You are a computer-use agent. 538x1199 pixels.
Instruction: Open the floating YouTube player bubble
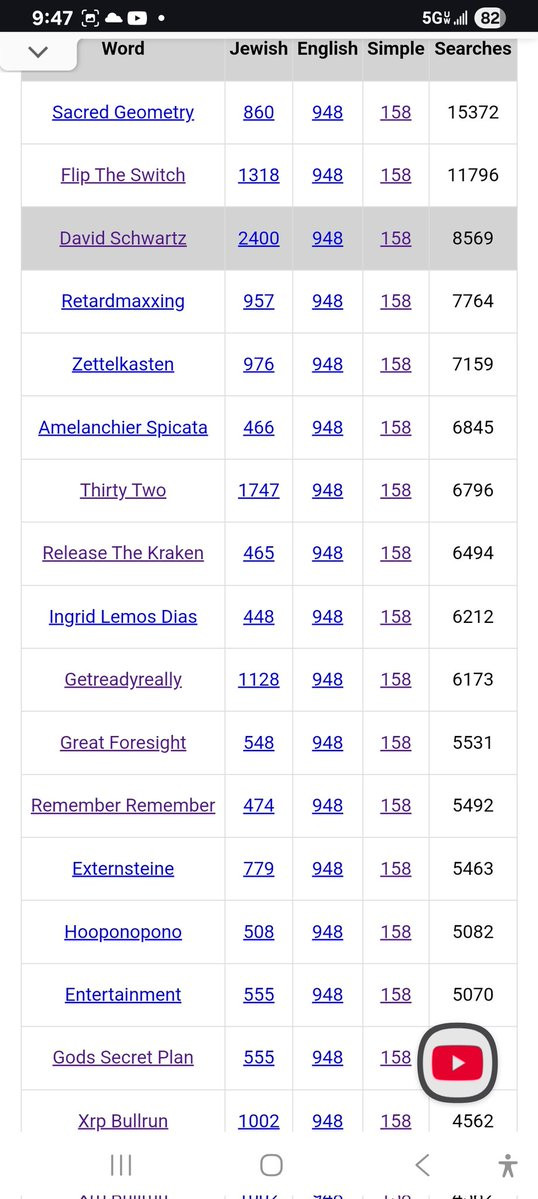(458, 1063)
